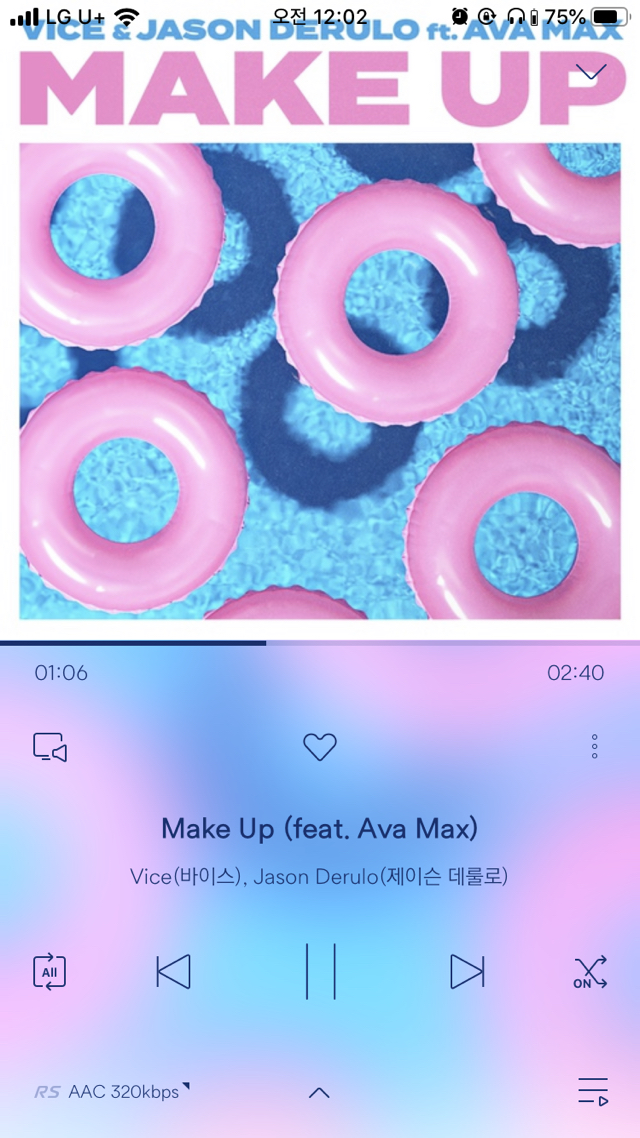Collapse the player with the down chevron
640x1138 pixels.
tap(591, 73)
